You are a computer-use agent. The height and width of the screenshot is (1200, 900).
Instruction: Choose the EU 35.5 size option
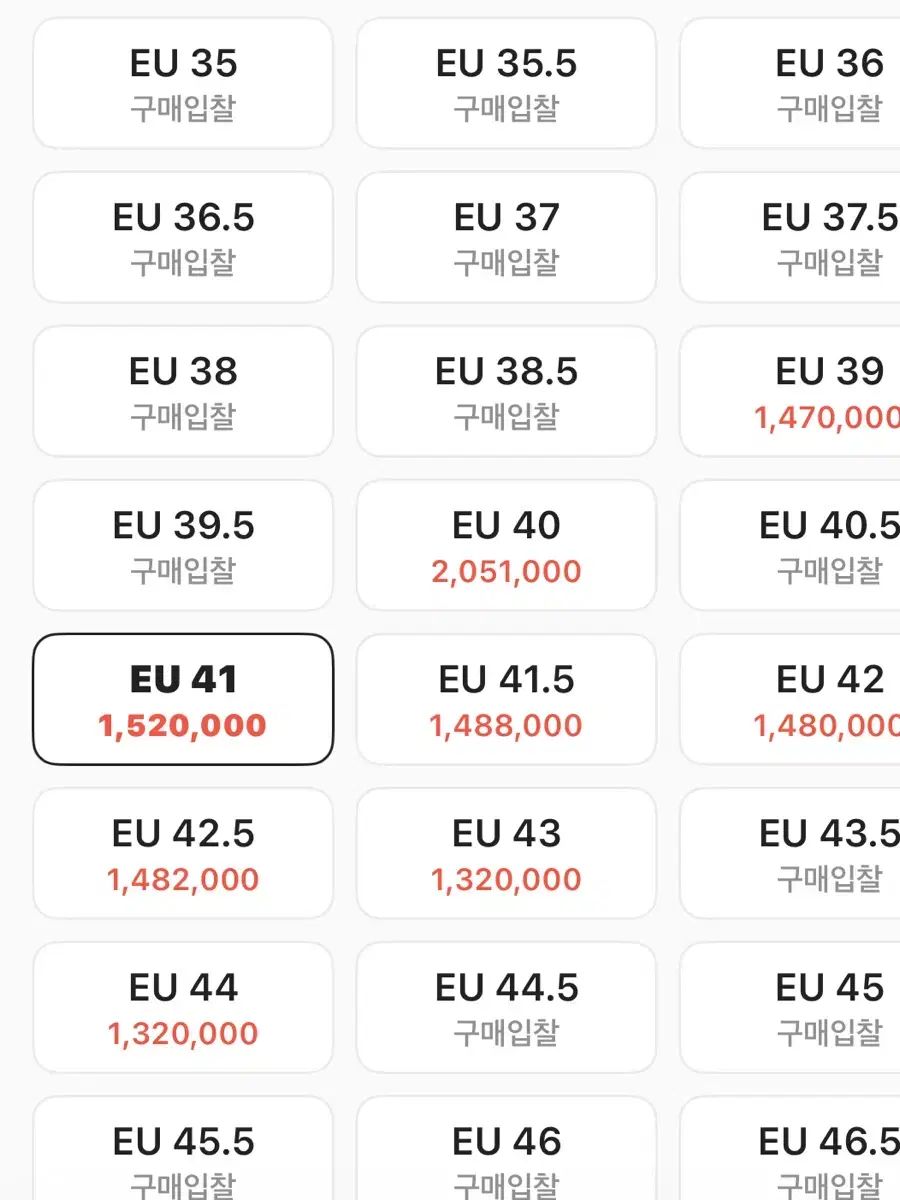click(506, 83)
